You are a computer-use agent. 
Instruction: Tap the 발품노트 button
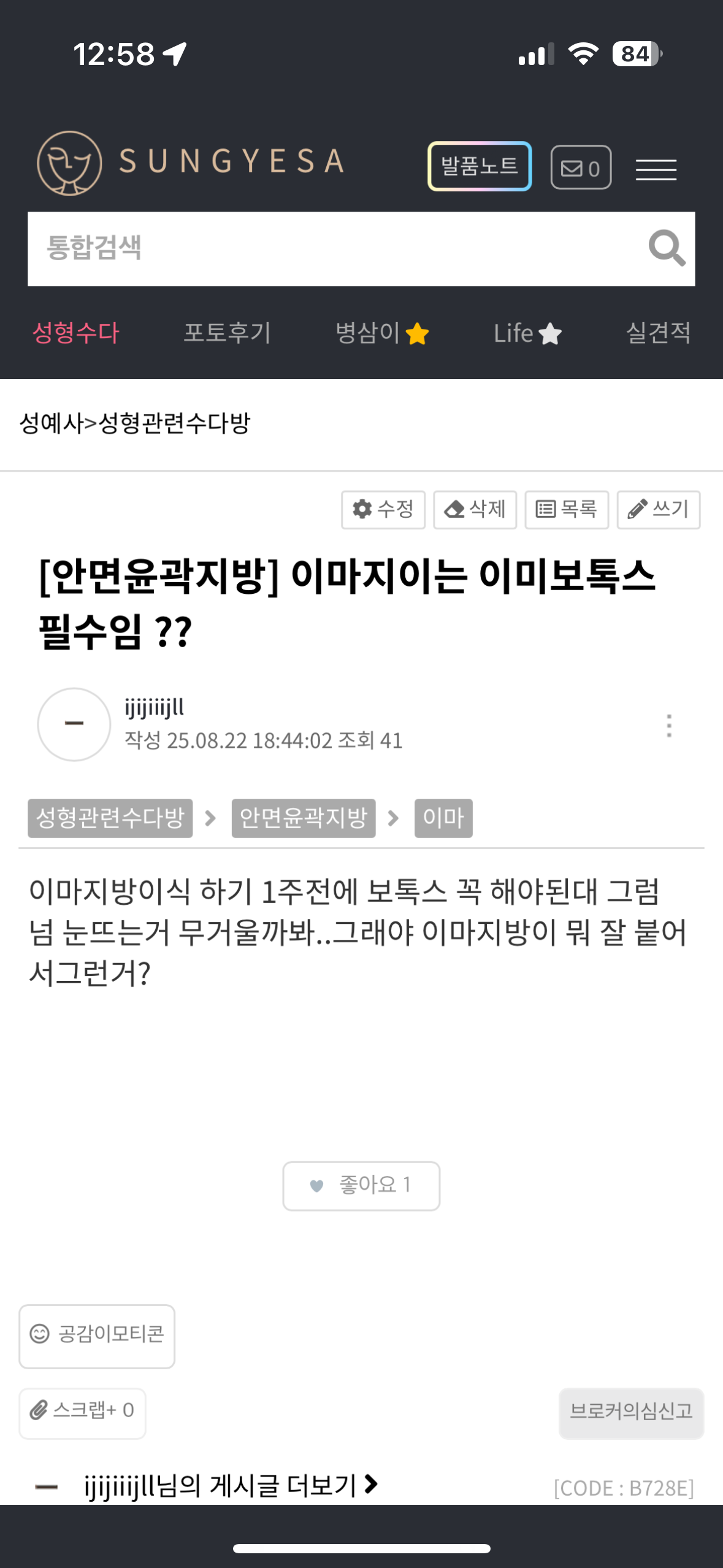point(480,166)
